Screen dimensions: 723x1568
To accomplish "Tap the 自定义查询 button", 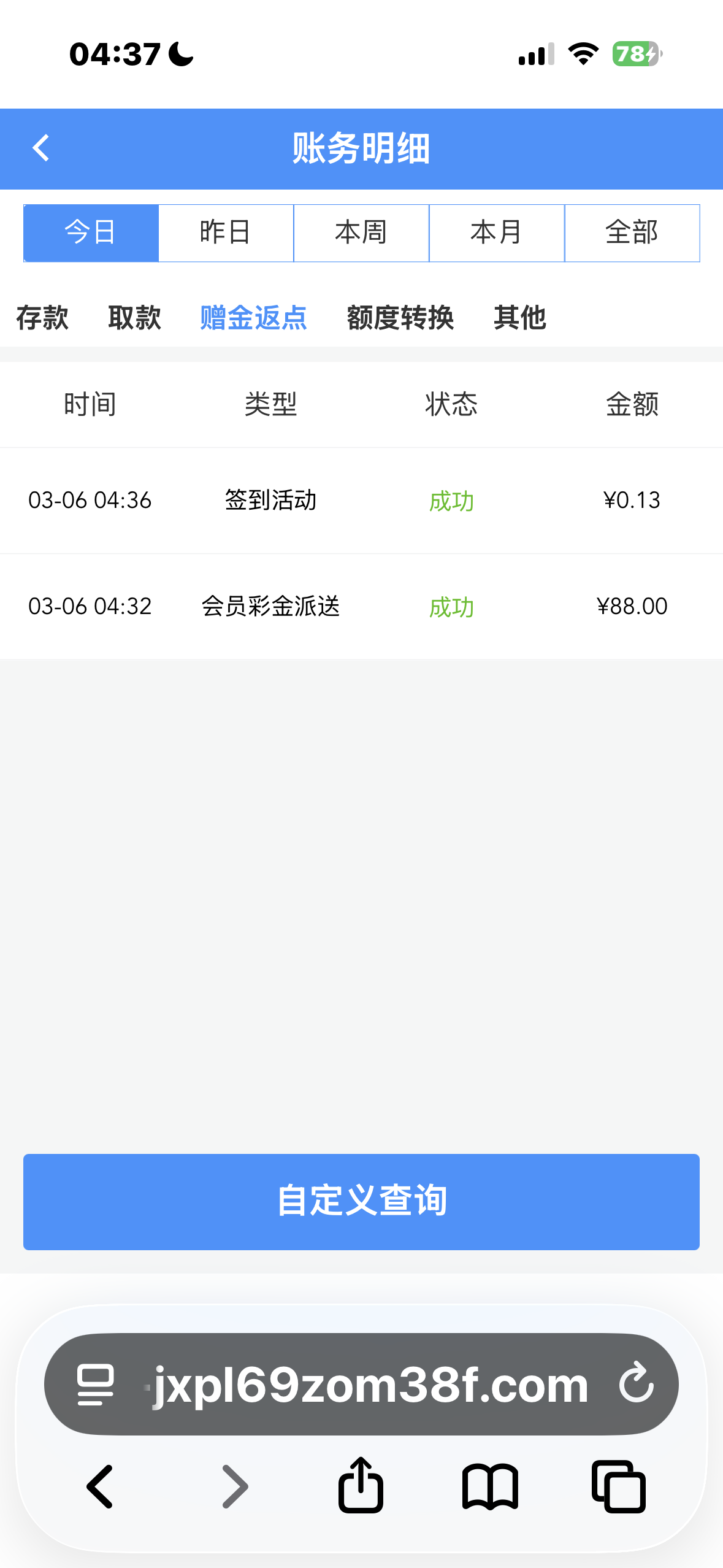I will click(361, 1201).
